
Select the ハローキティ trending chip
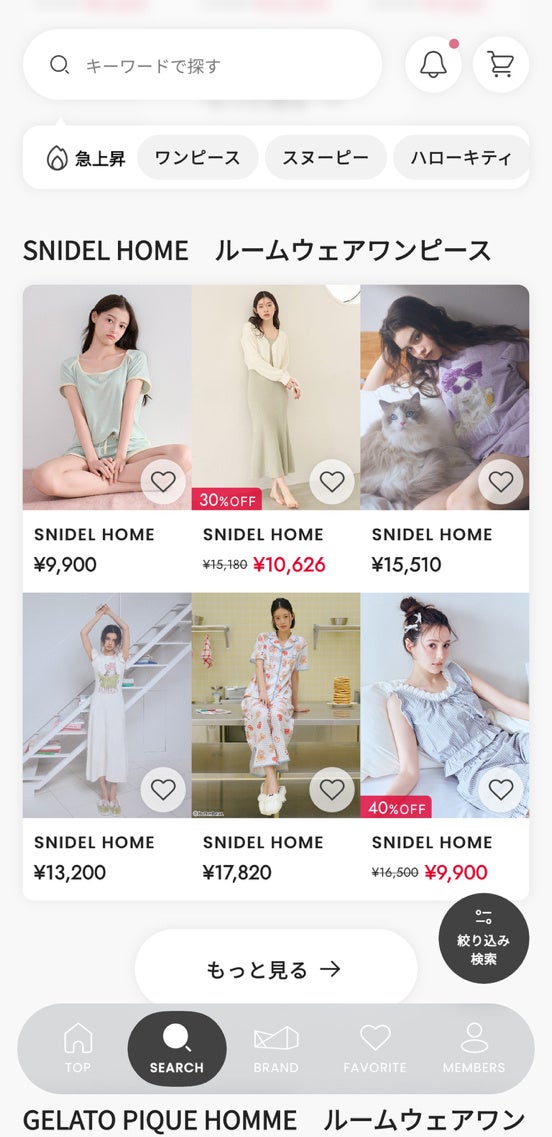[x=461, y=157]
